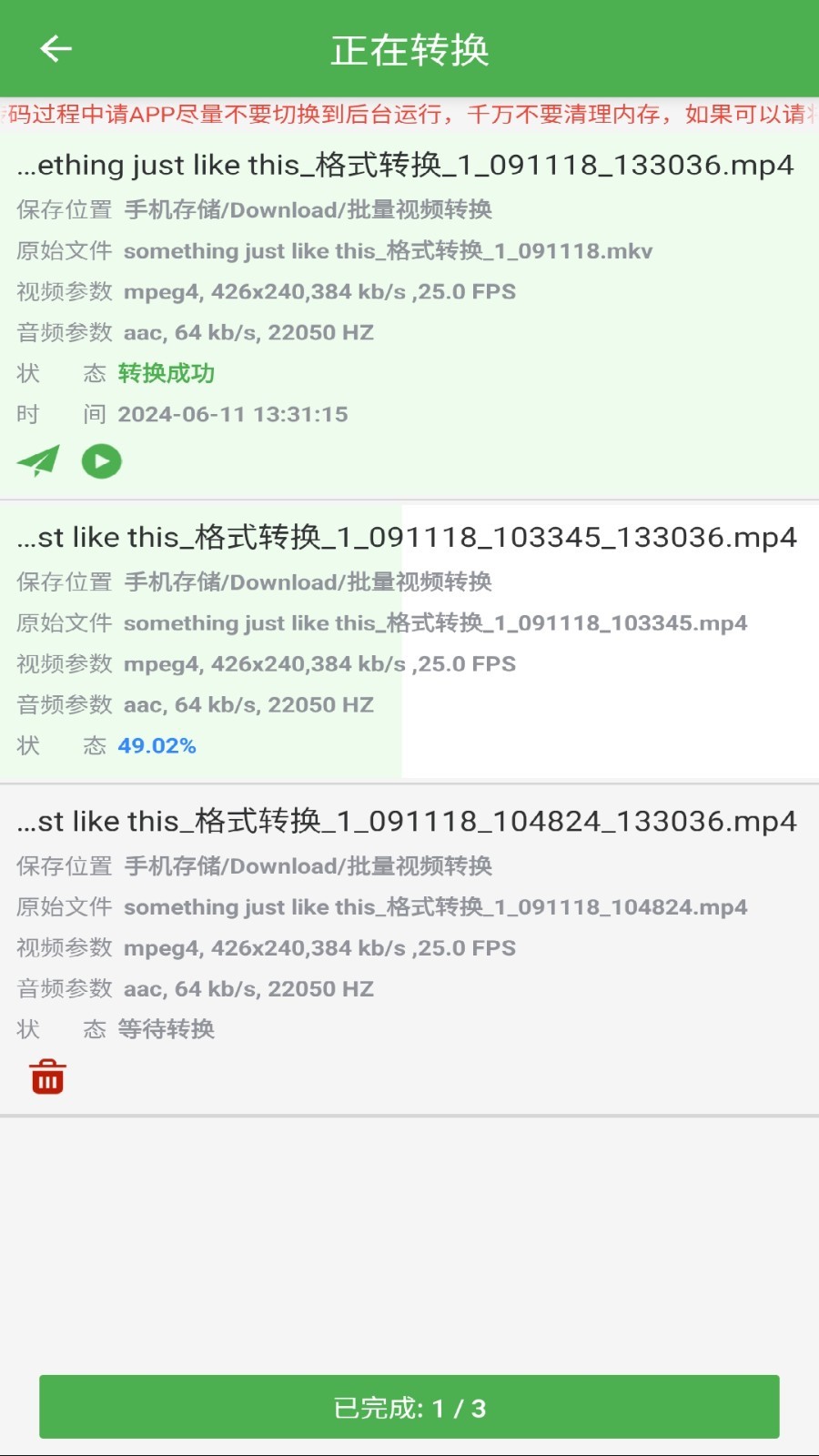This screenshot has height=1456, width=819.
Task: Tap the 已完成: 1/3 button
Action: pyautogui.click(x=409, y=1407)
